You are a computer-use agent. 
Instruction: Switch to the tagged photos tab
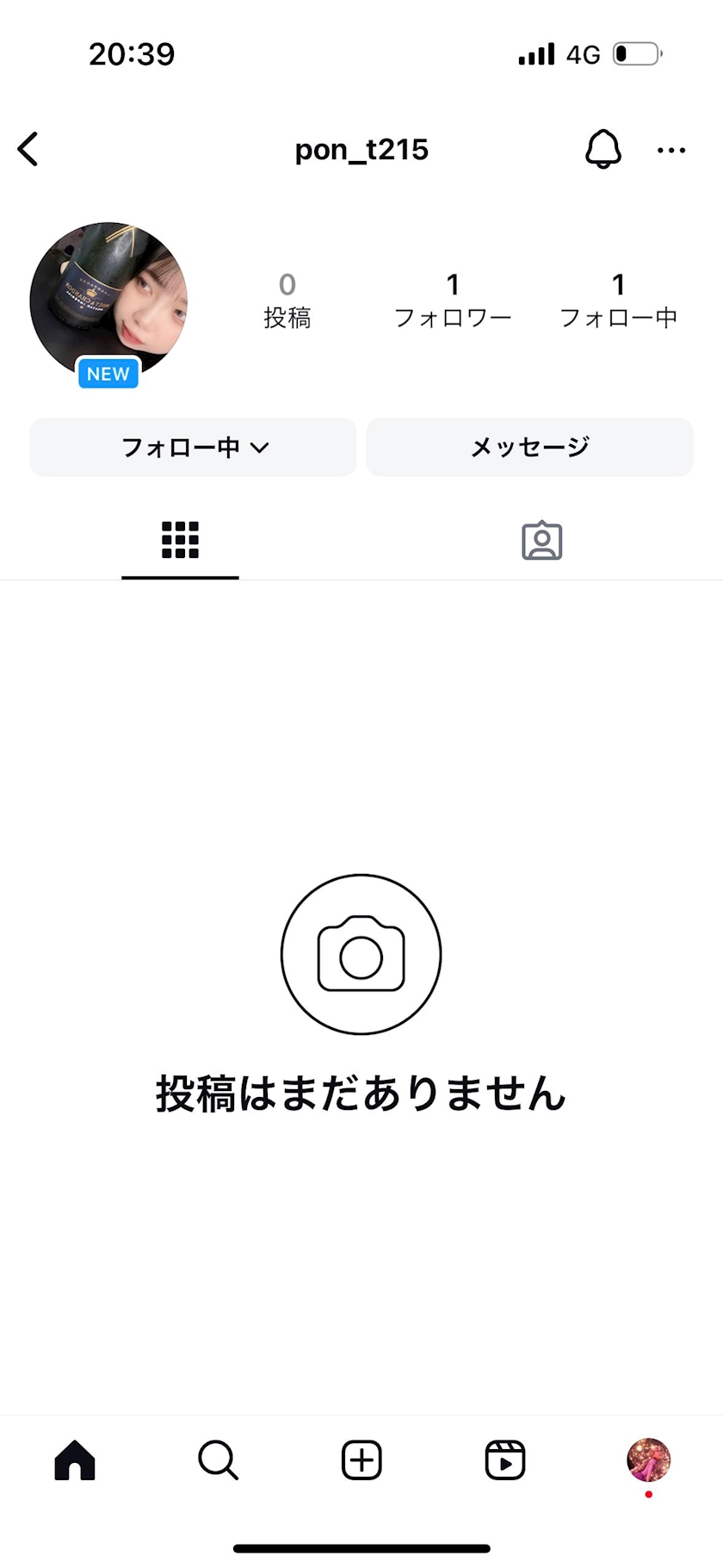tap(542, 541)
